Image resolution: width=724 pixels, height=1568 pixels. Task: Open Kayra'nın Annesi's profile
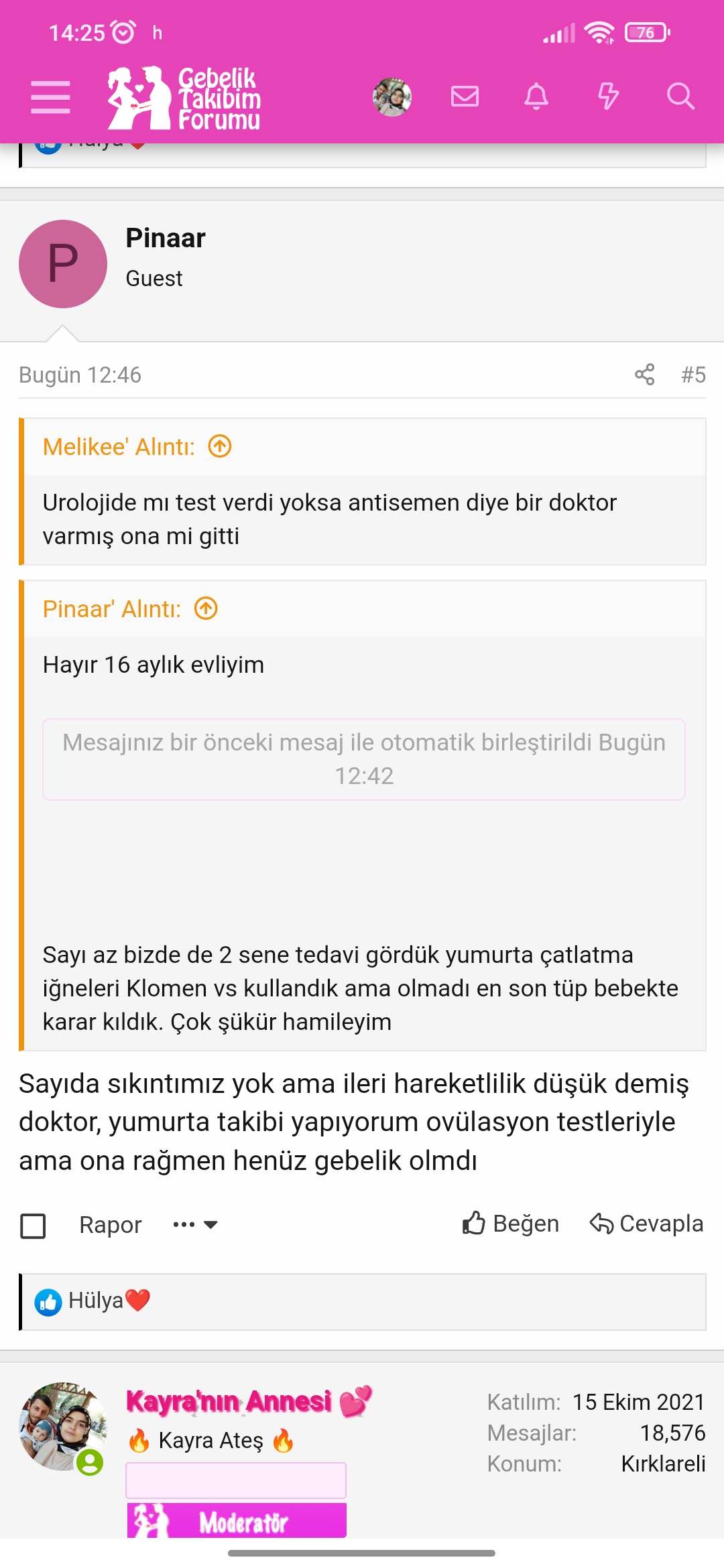pyautogui.click(x=229, y=1401)
